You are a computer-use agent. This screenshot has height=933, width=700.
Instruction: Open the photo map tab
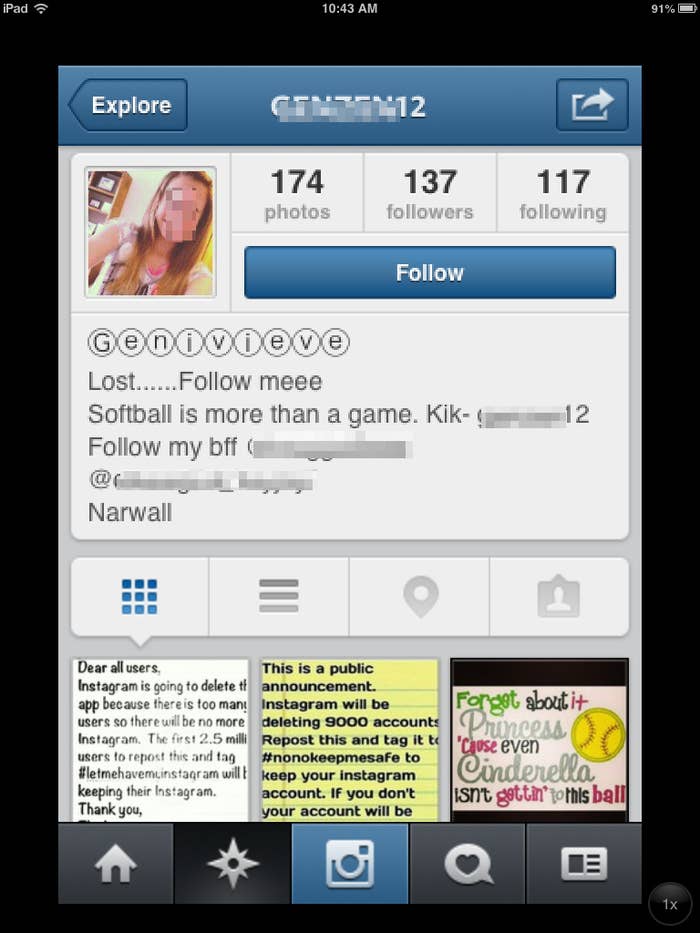pos(420,596)
